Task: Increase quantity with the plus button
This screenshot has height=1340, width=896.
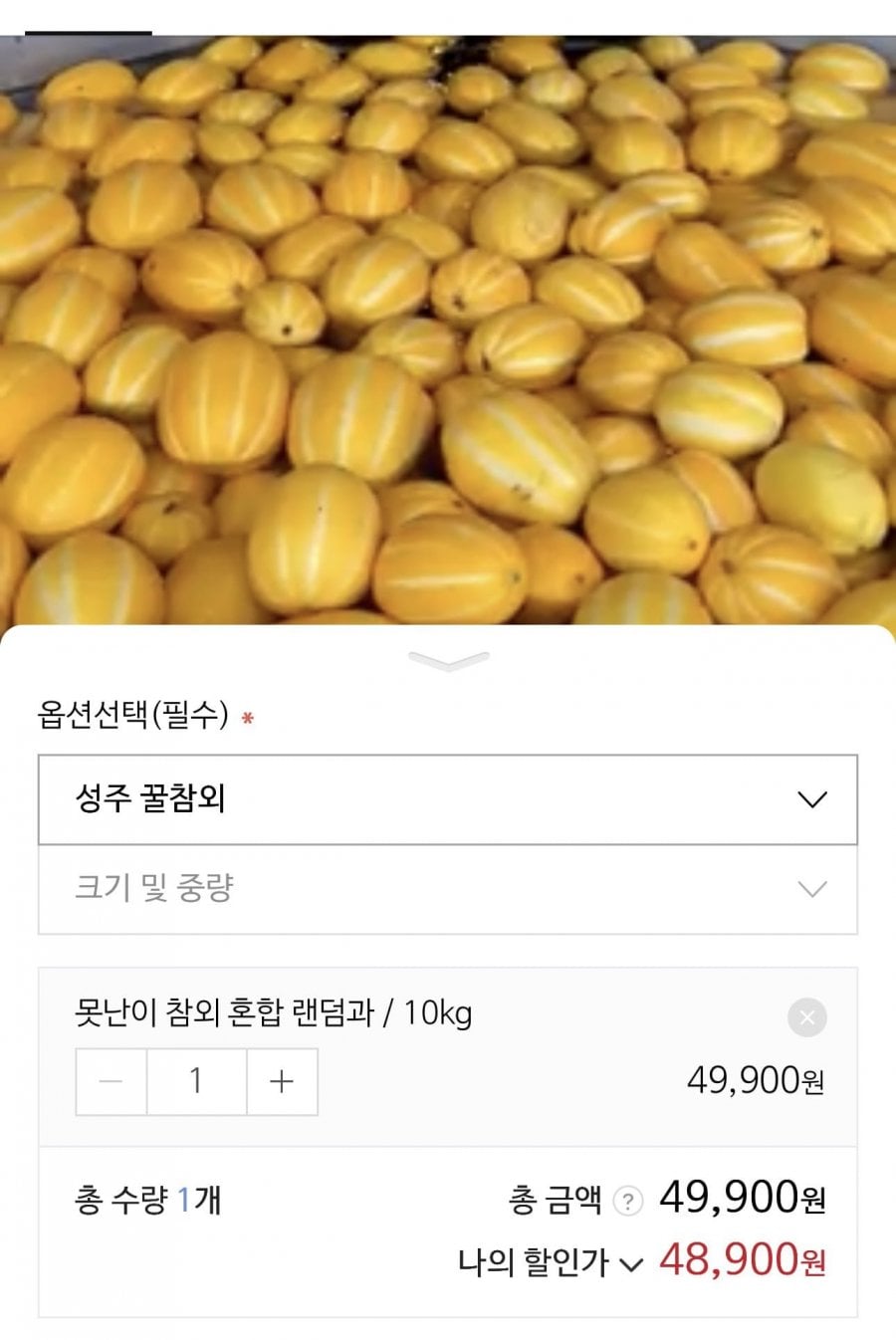Action: coord(282,1081)
